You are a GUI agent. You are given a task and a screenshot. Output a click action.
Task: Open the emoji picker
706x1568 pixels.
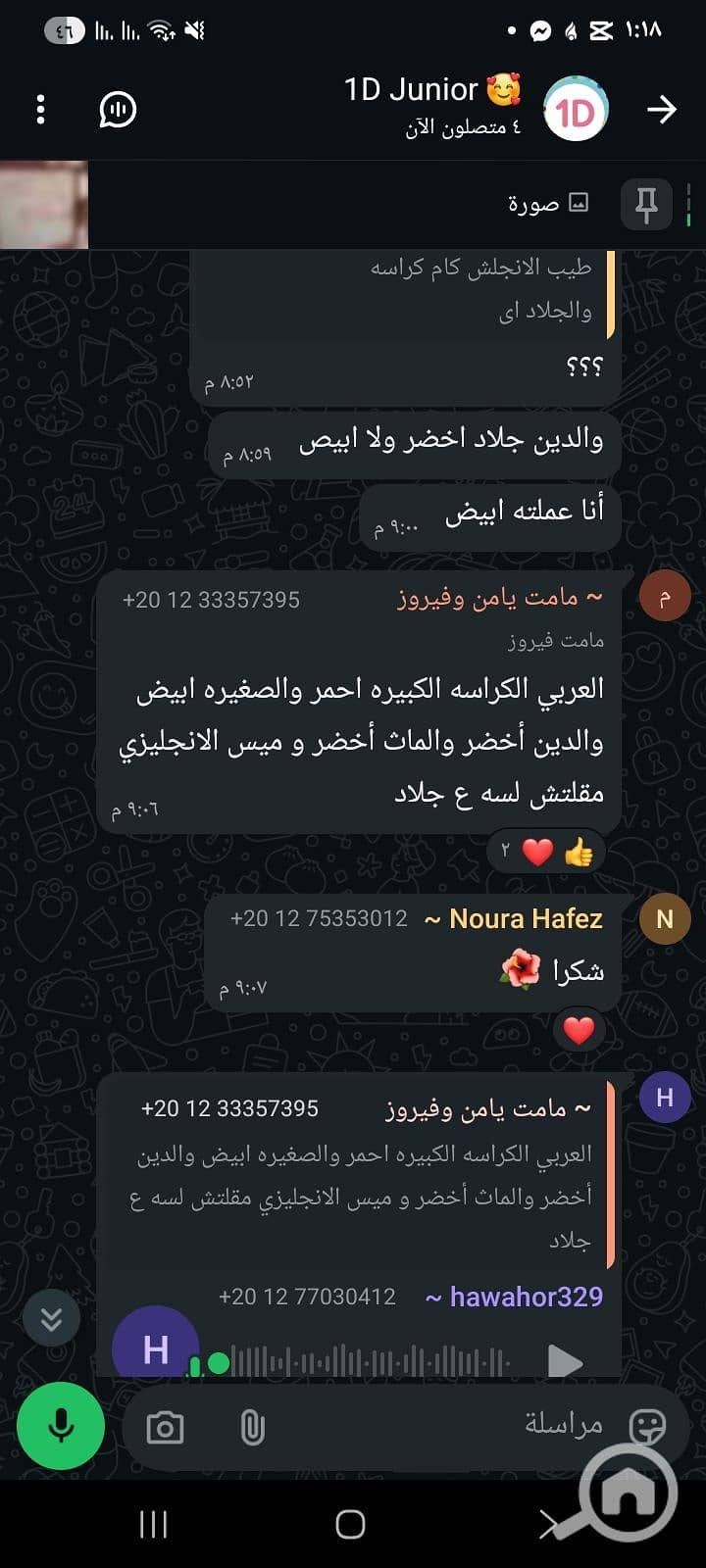647,1427
